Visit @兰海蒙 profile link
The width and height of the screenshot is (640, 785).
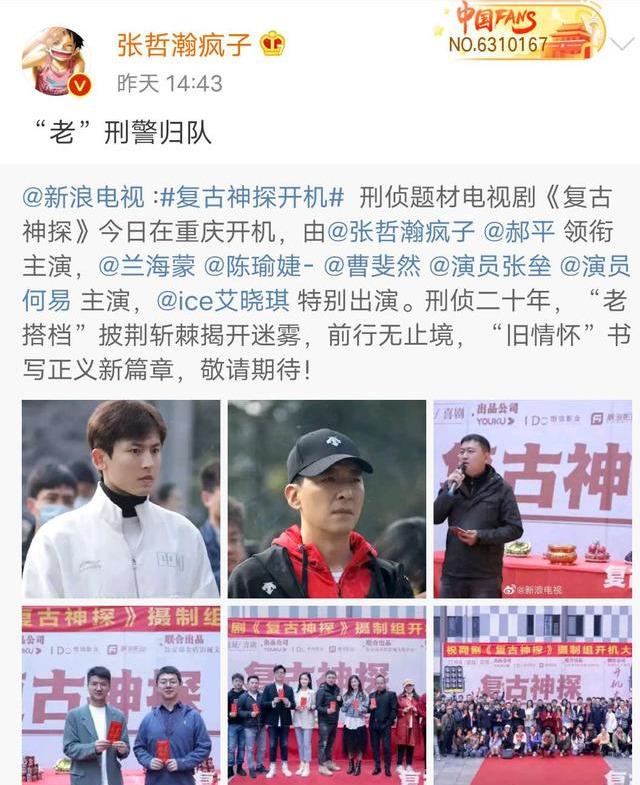147,267
